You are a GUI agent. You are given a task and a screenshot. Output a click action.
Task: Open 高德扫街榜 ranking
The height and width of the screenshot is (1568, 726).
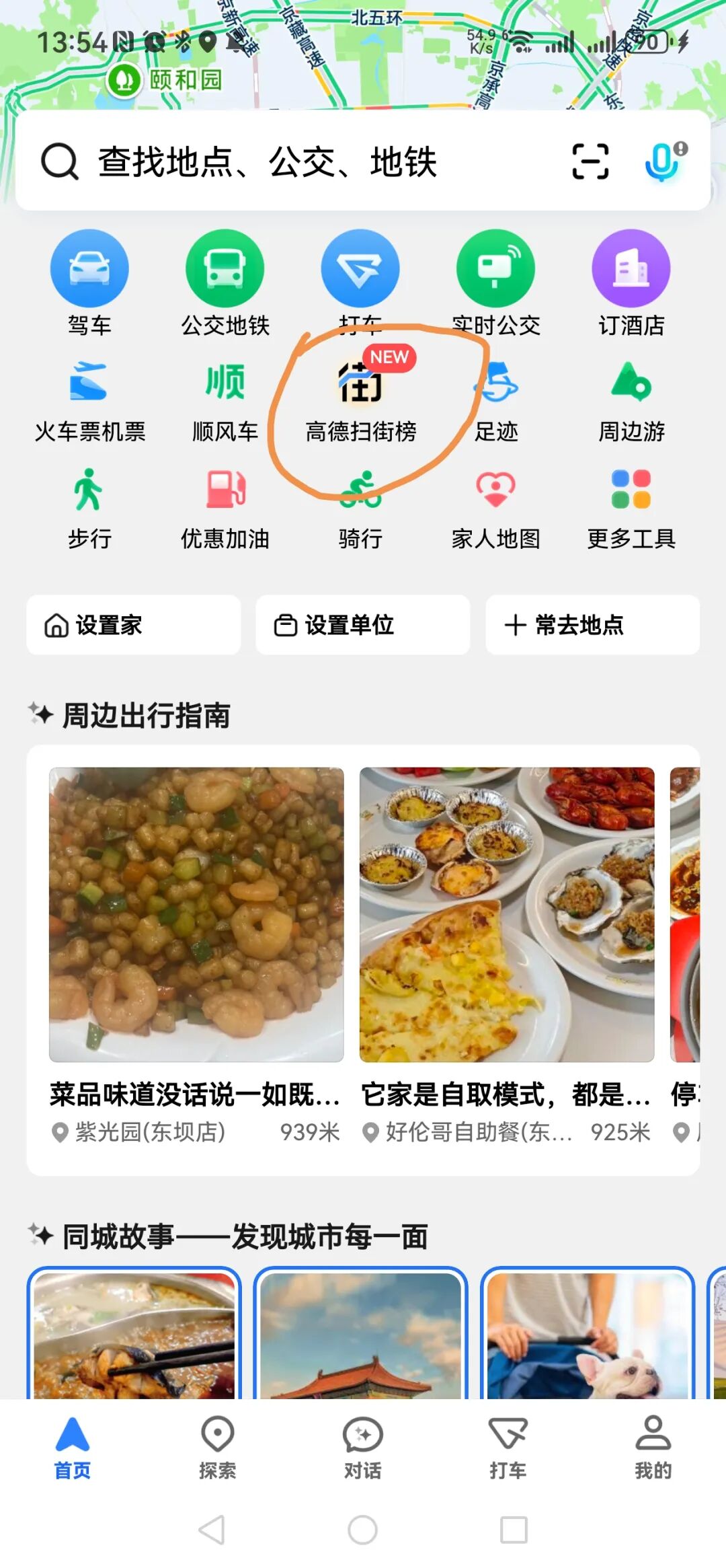(x=361, y=401)
